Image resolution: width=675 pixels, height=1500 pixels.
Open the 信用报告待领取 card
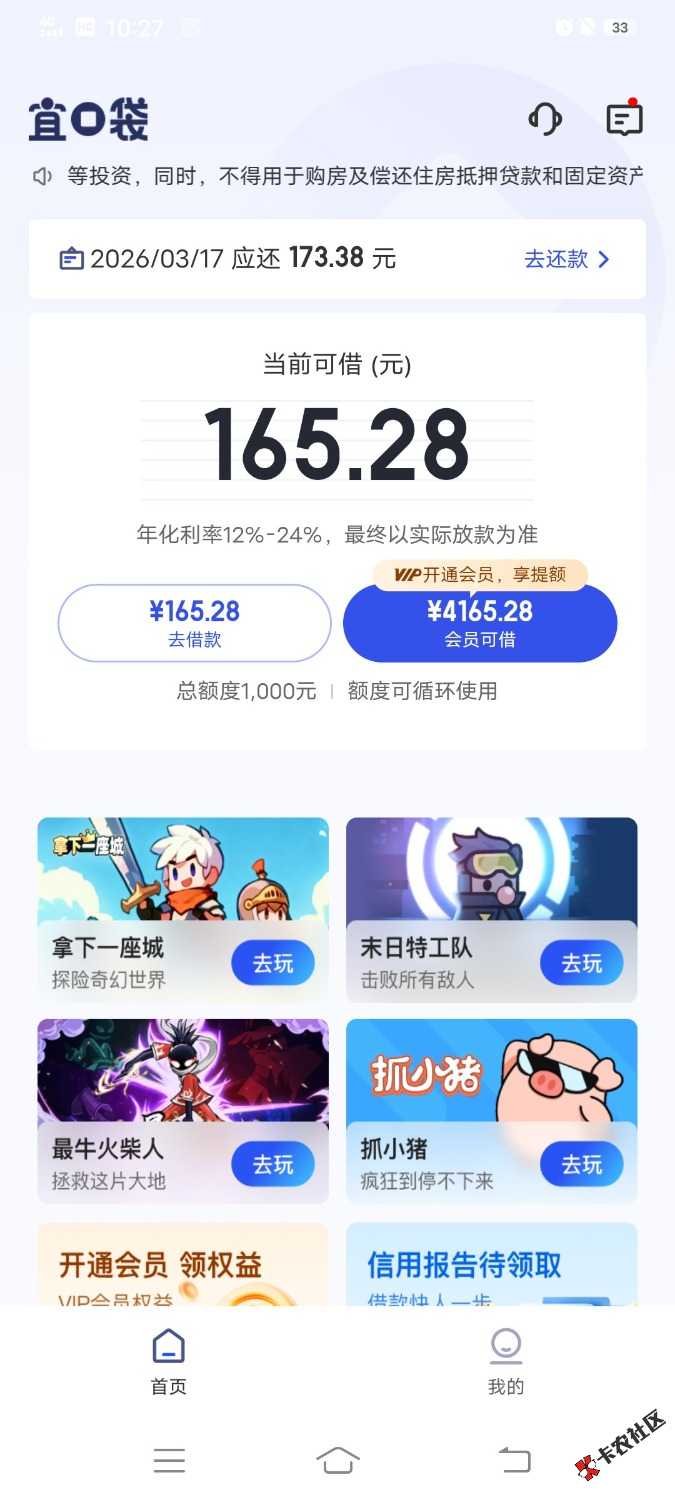click(x=491, y=1265)
